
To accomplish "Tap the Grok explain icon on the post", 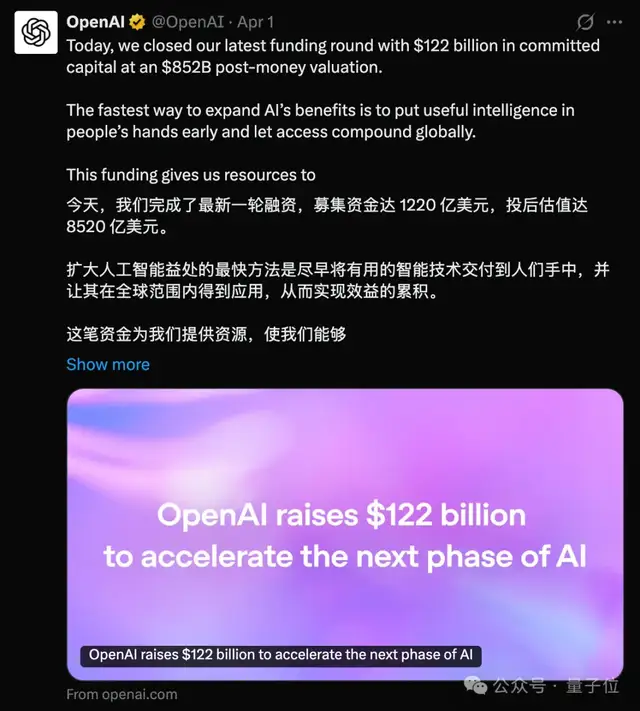I will pyautogui.click(x=585, y=22).
